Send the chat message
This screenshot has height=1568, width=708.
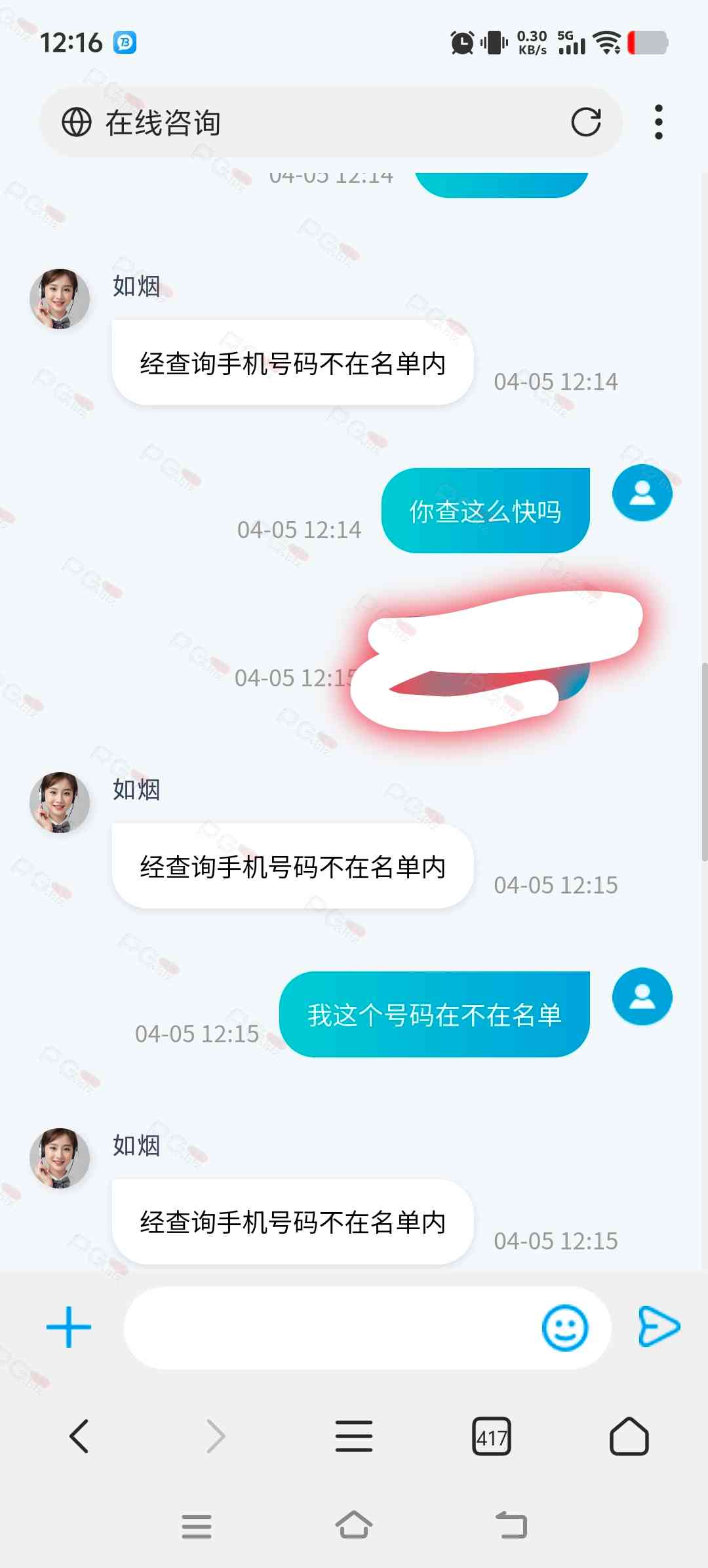click(x=659, y=1326)
